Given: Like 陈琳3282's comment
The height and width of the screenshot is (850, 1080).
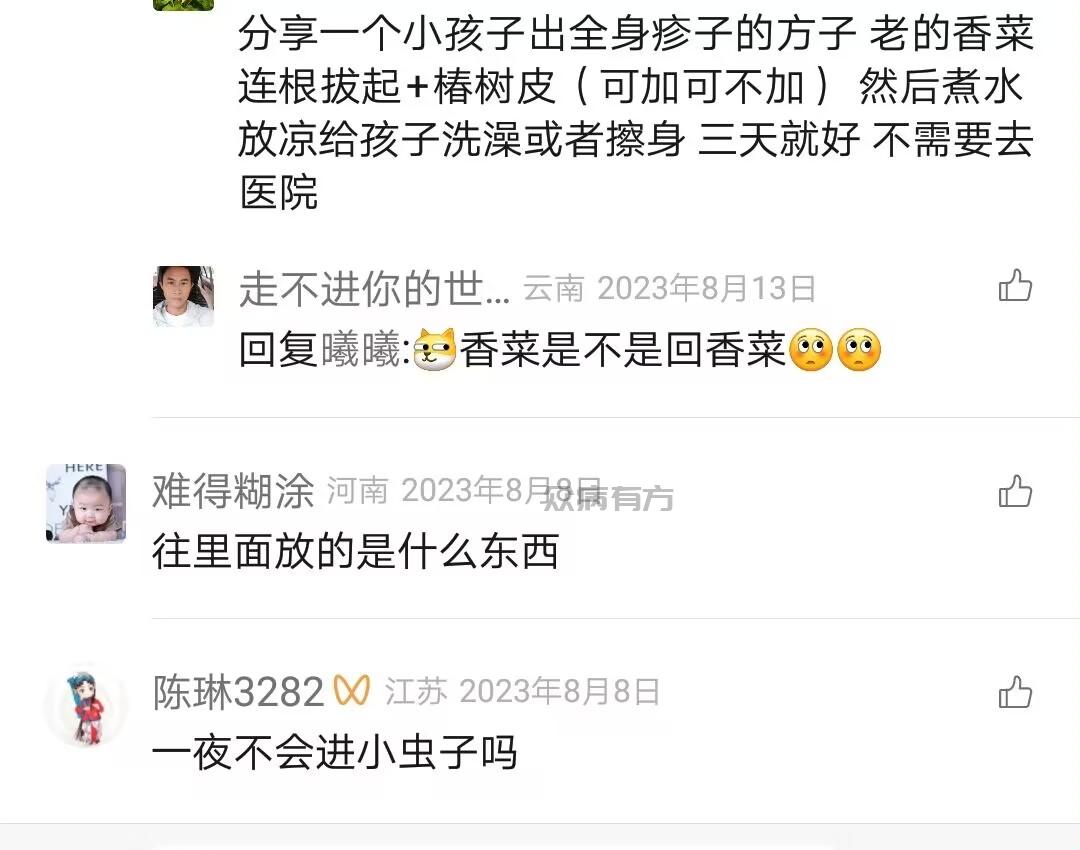Looking at the screenshot, I should point(1015,692).
